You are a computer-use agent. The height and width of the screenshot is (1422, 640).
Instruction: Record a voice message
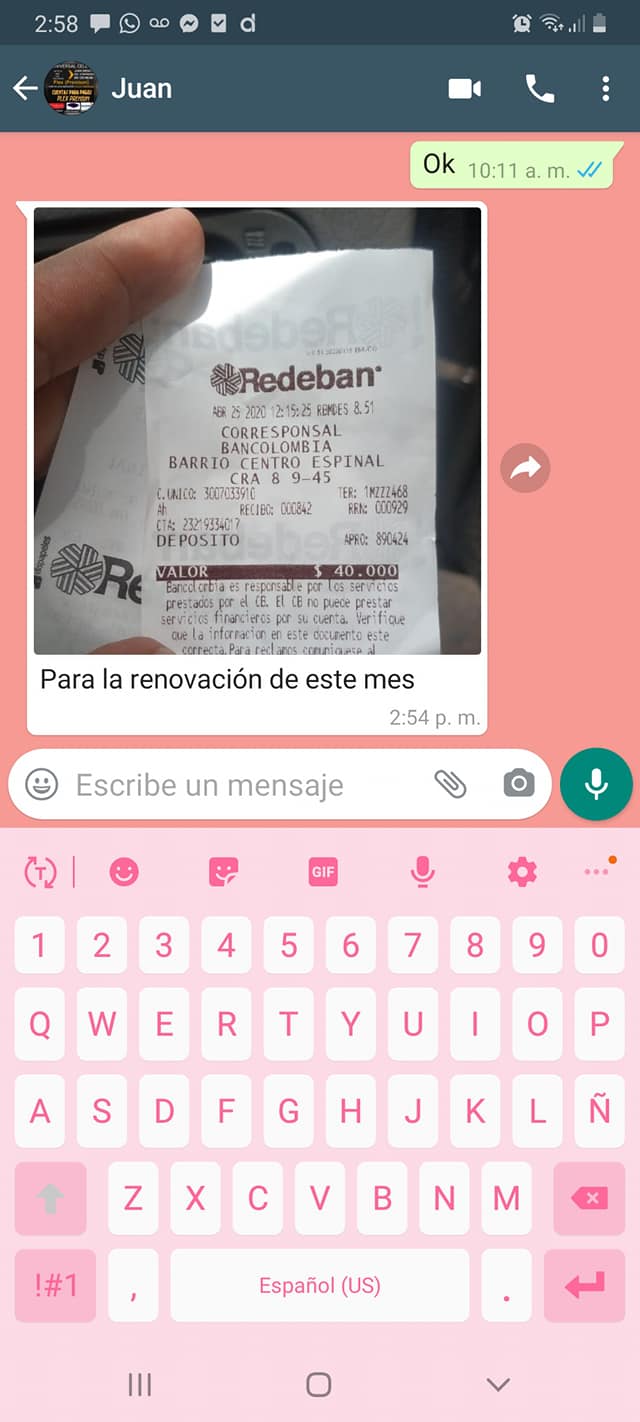pos(596,785)
